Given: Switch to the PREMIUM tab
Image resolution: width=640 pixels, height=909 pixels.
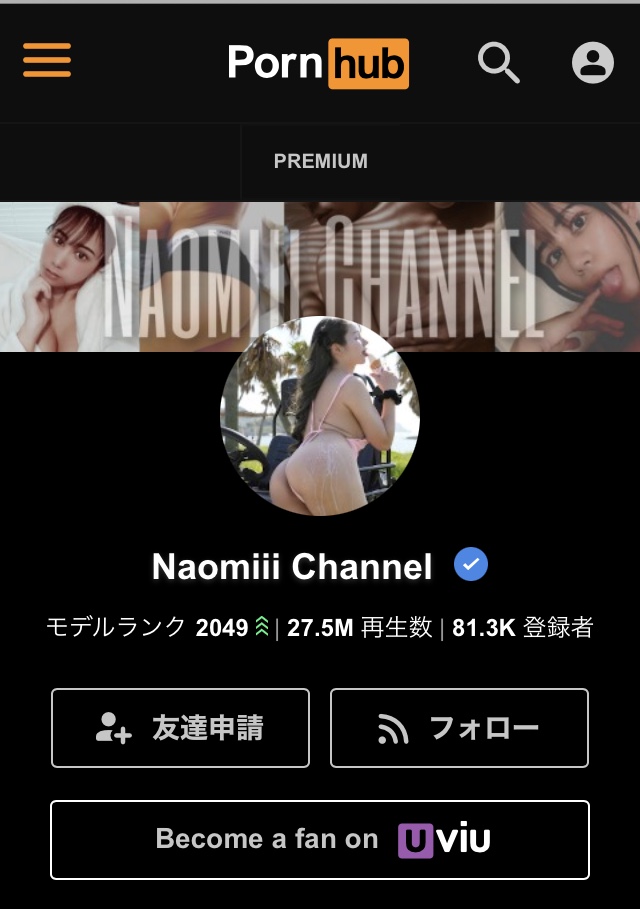Looking at the screenshot, I should (x=320, y=161).
